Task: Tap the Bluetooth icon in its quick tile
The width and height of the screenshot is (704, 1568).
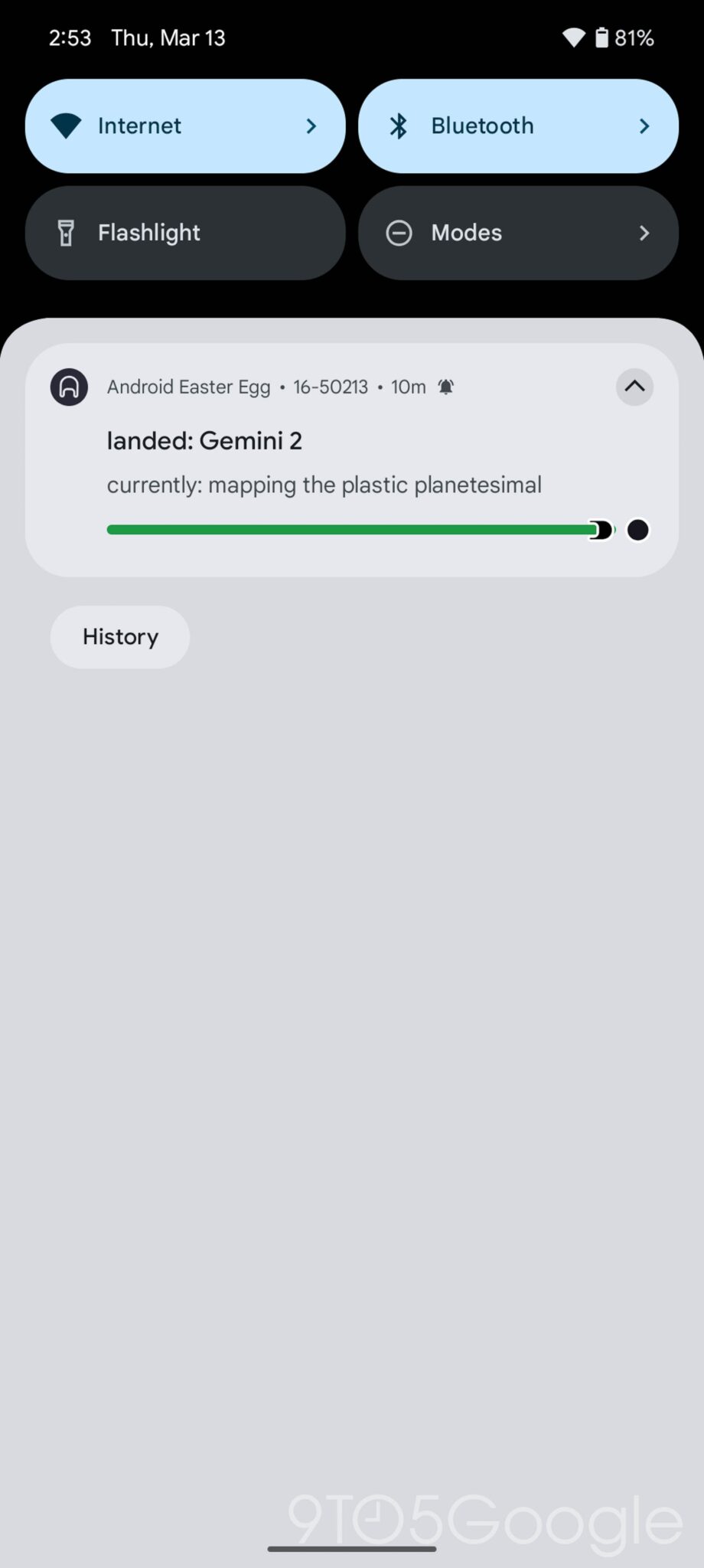Action: [399, 126]
